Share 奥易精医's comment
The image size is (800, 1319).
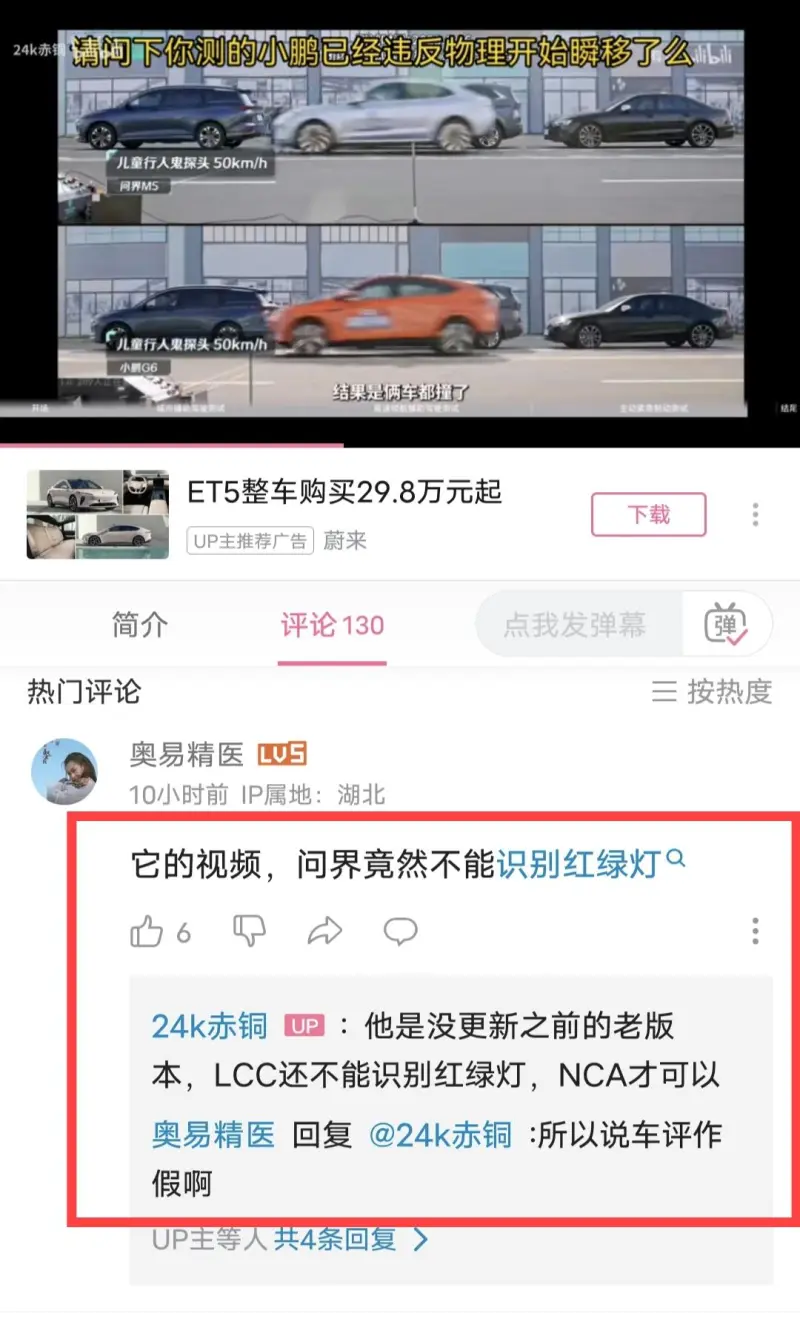click(x=324, y=932)
